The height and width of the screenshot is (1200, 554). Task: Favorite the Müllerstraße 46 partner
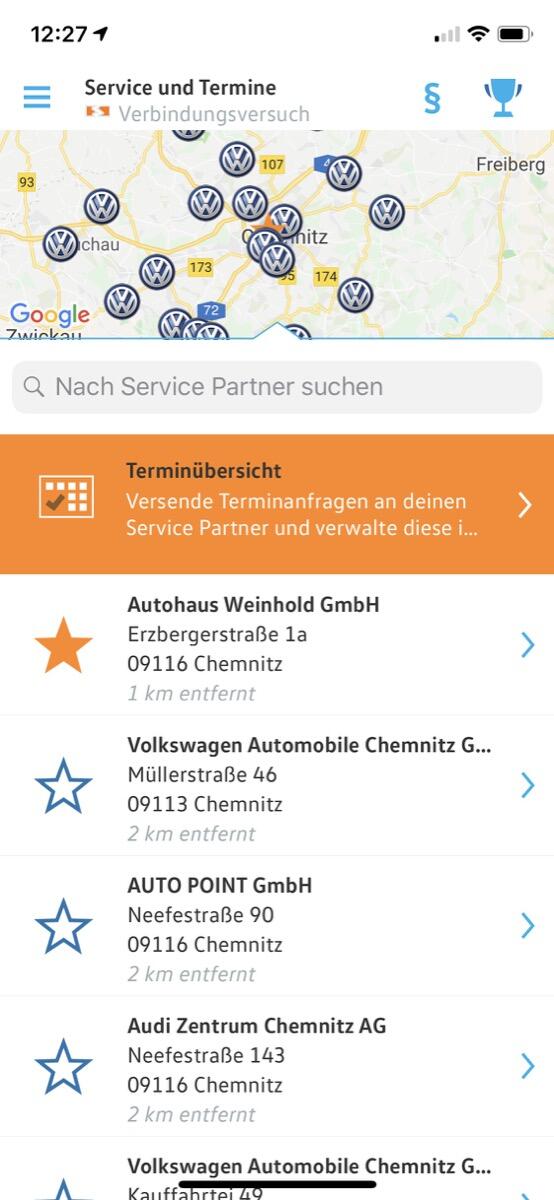pos(63,786)
